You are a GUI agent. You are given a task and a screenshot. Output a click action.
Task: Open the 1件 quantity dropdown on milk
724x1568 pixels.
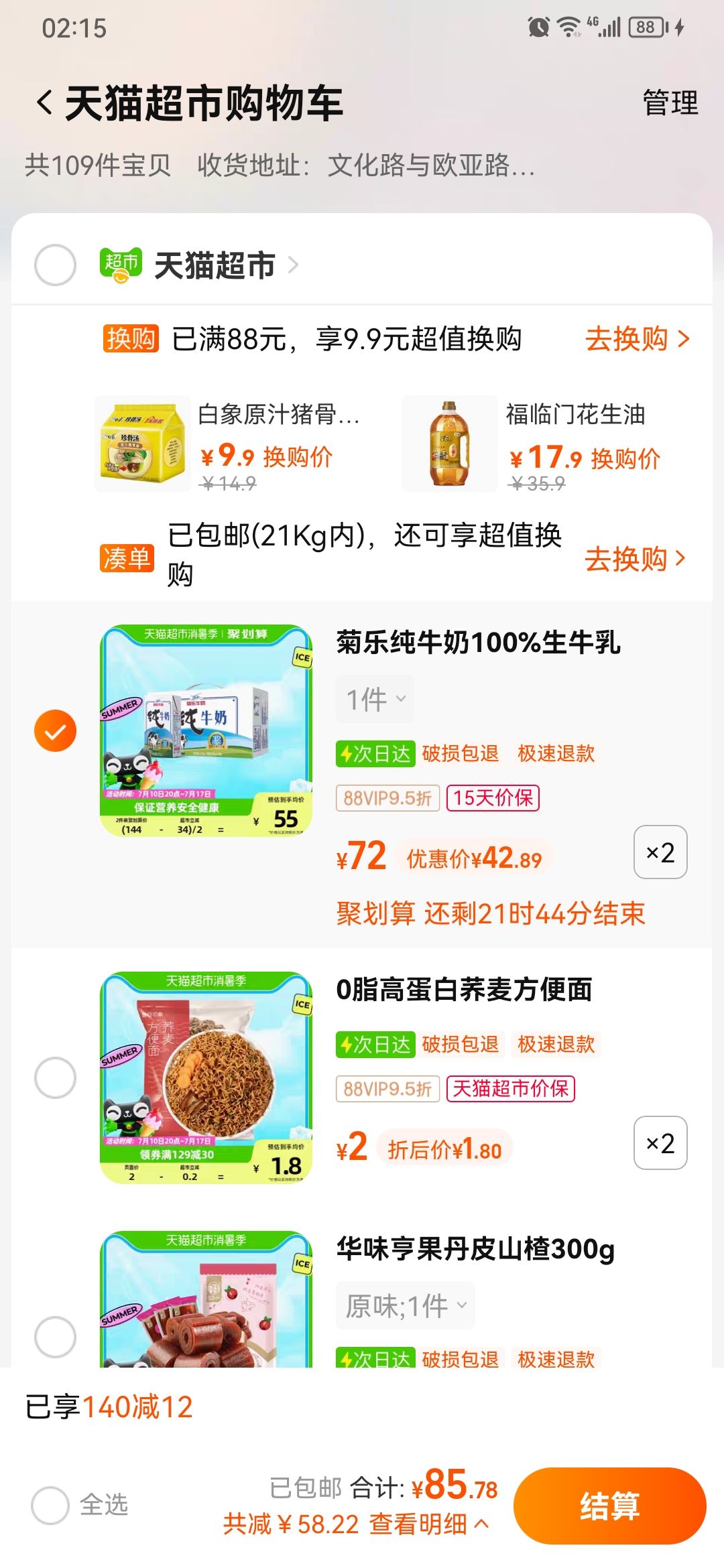373,698
